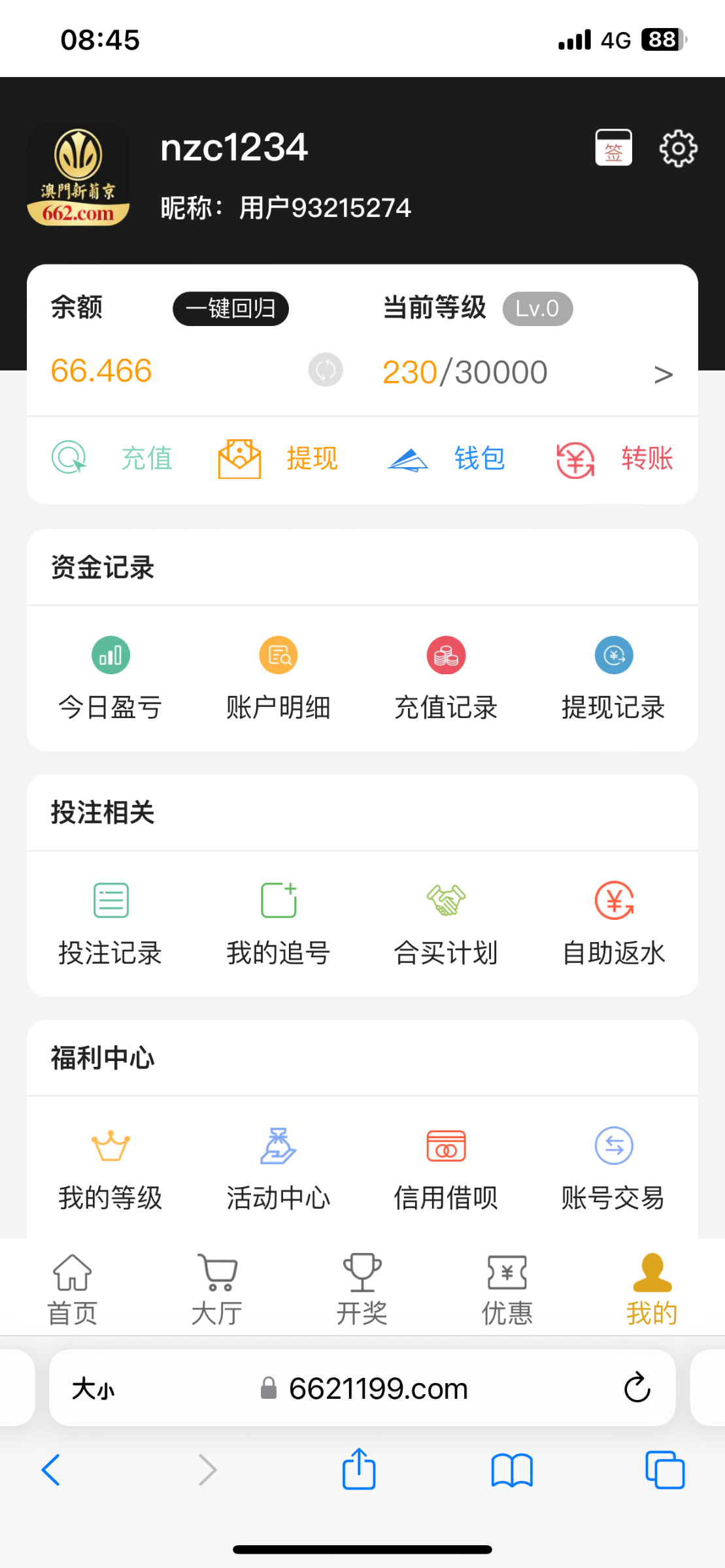Open 转账 transfer
Screen dimensions: 725x1568
click(x=615, y=458)
